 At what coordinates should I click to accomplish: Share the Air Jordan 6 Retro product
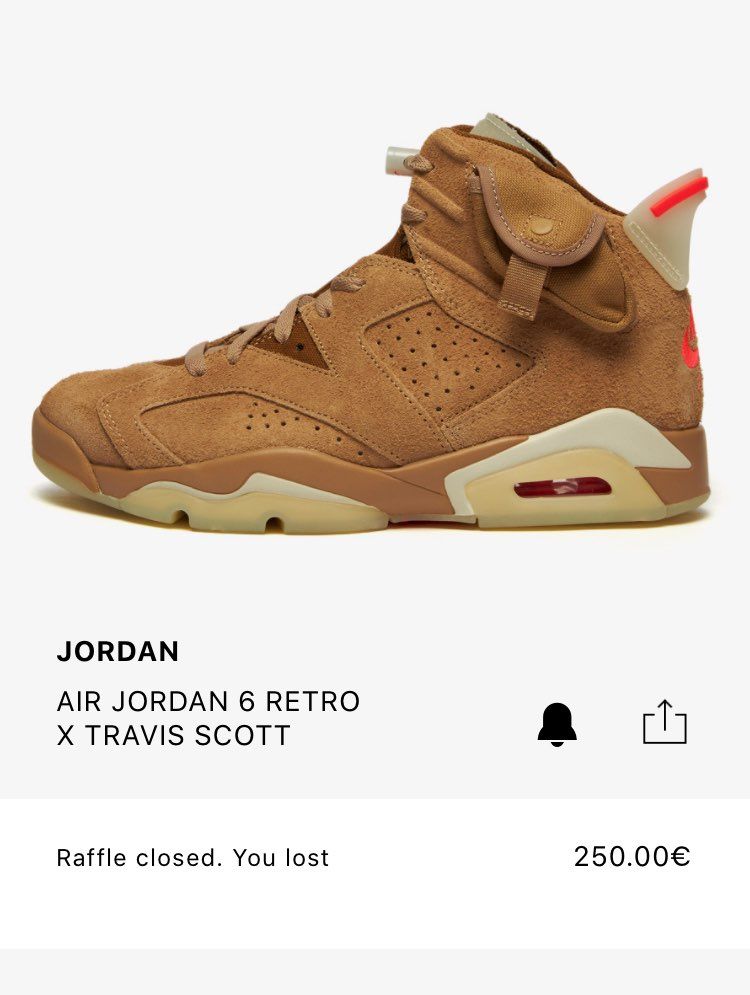pyautogui.click(x=665, y=722)
